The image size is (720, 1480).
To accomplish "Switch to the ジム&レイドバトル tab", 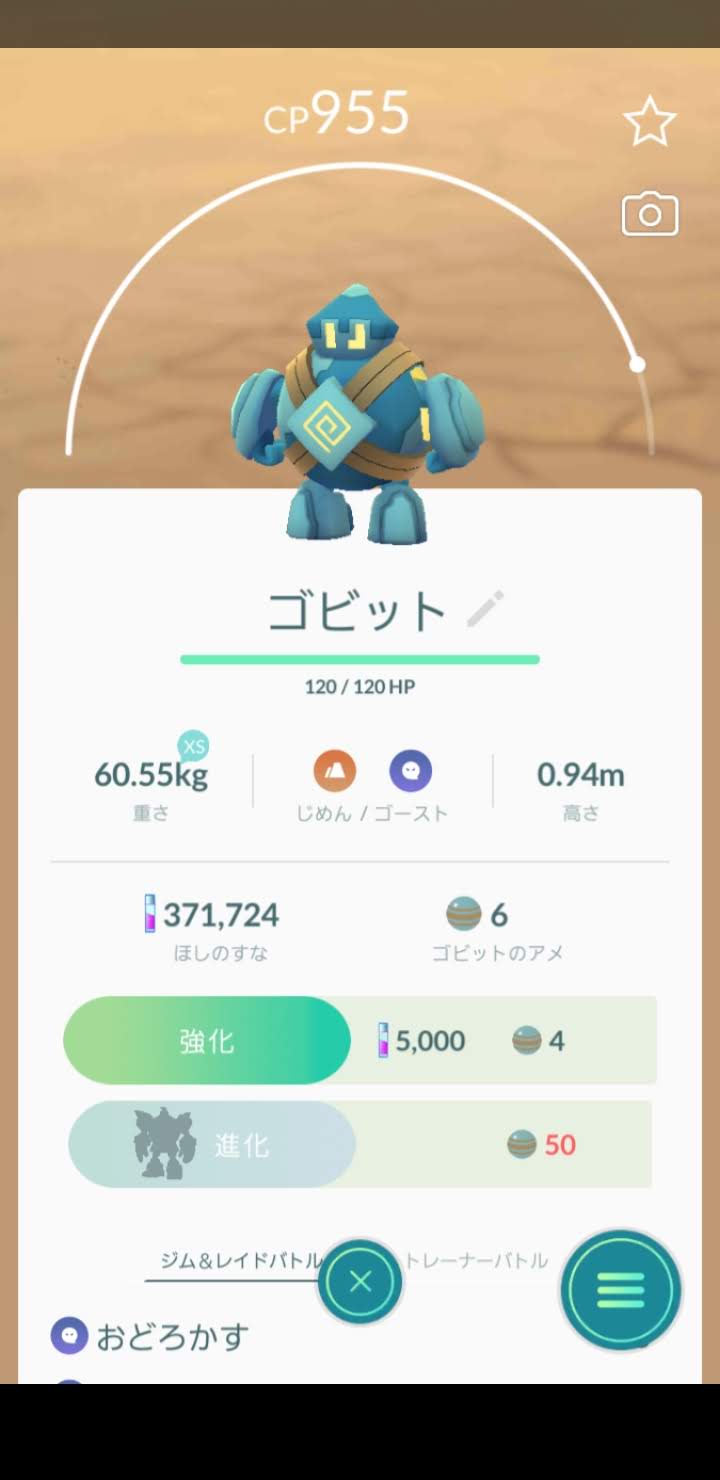I will [238, 1261].
